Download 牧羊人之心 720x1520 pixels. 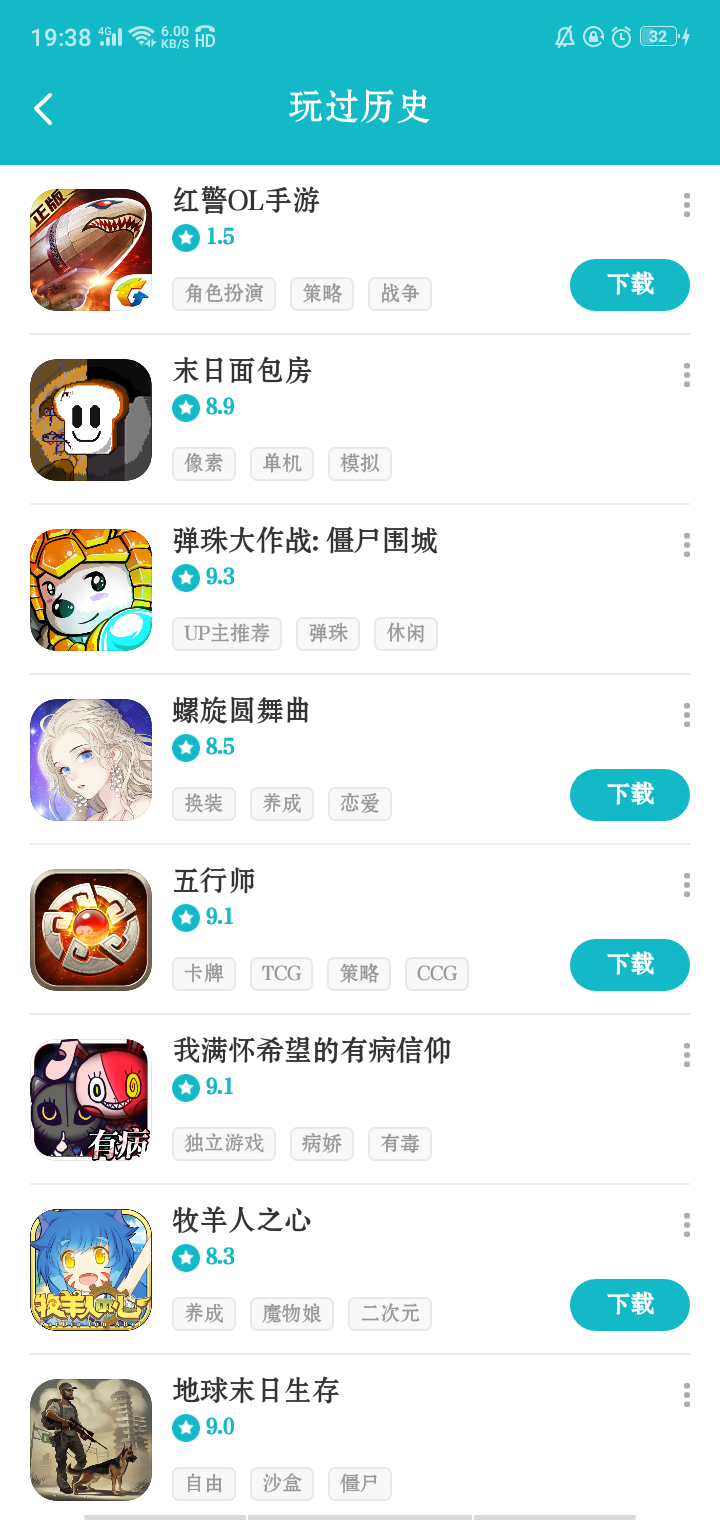[630, 1305]
